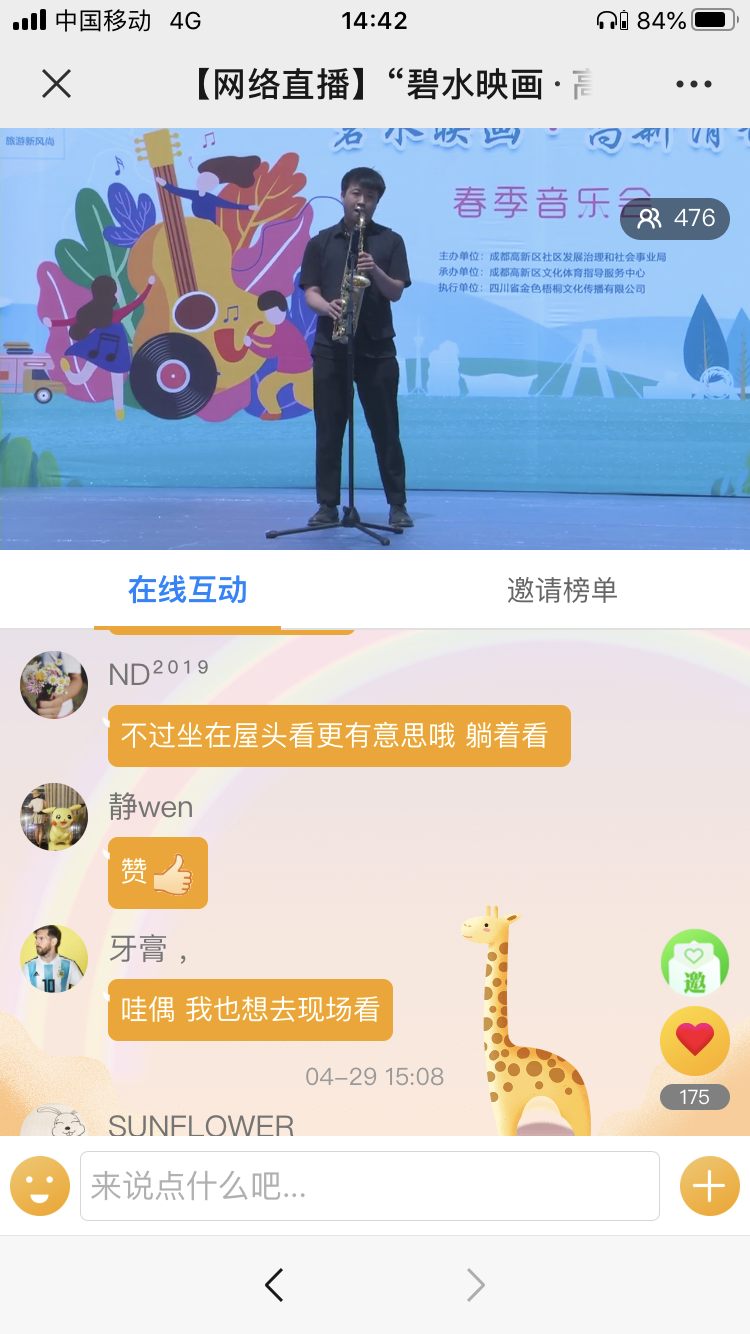Switch to the 邀请榜单 tab

click(x=562, y=590)
